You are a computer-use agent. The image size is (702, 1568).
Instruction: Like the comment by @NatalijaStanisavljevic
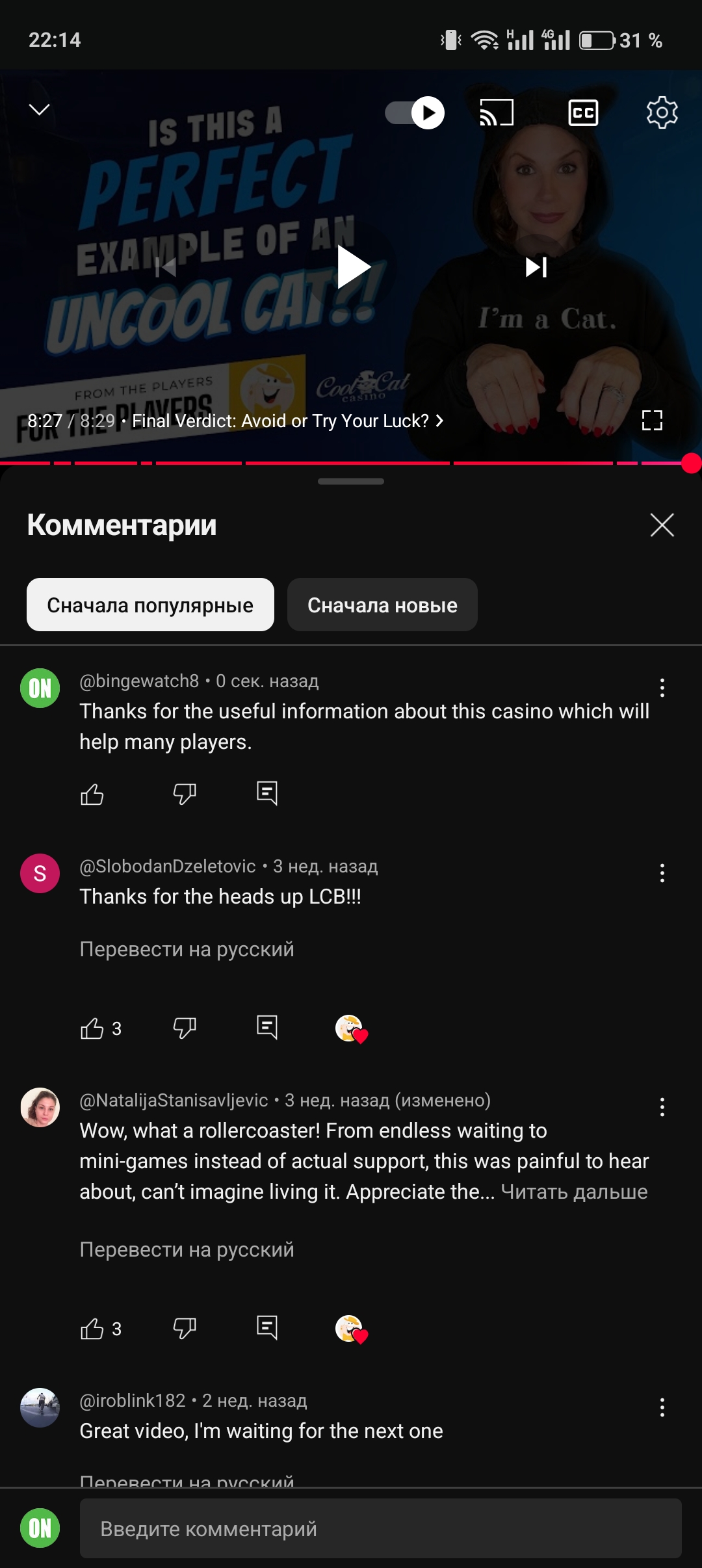click(x=92, y=1328)
